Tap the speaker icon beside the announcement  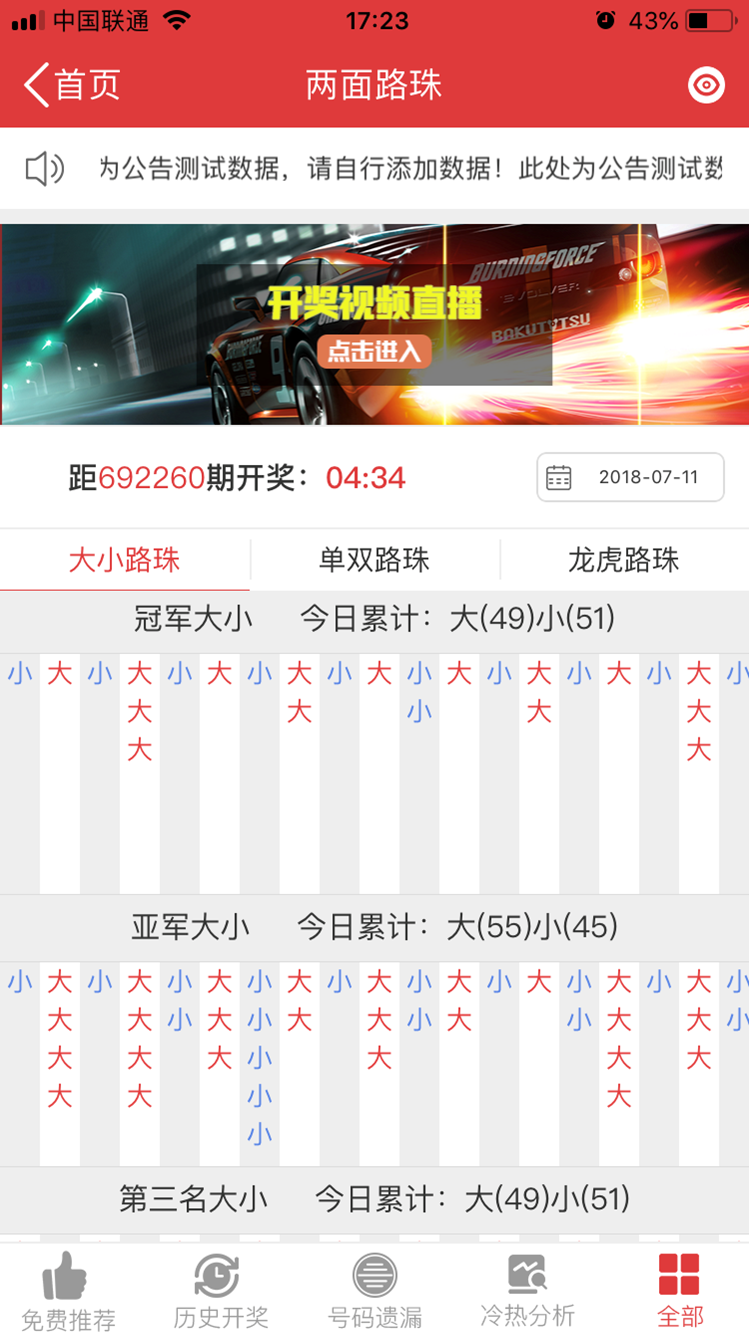coord(45,169)
